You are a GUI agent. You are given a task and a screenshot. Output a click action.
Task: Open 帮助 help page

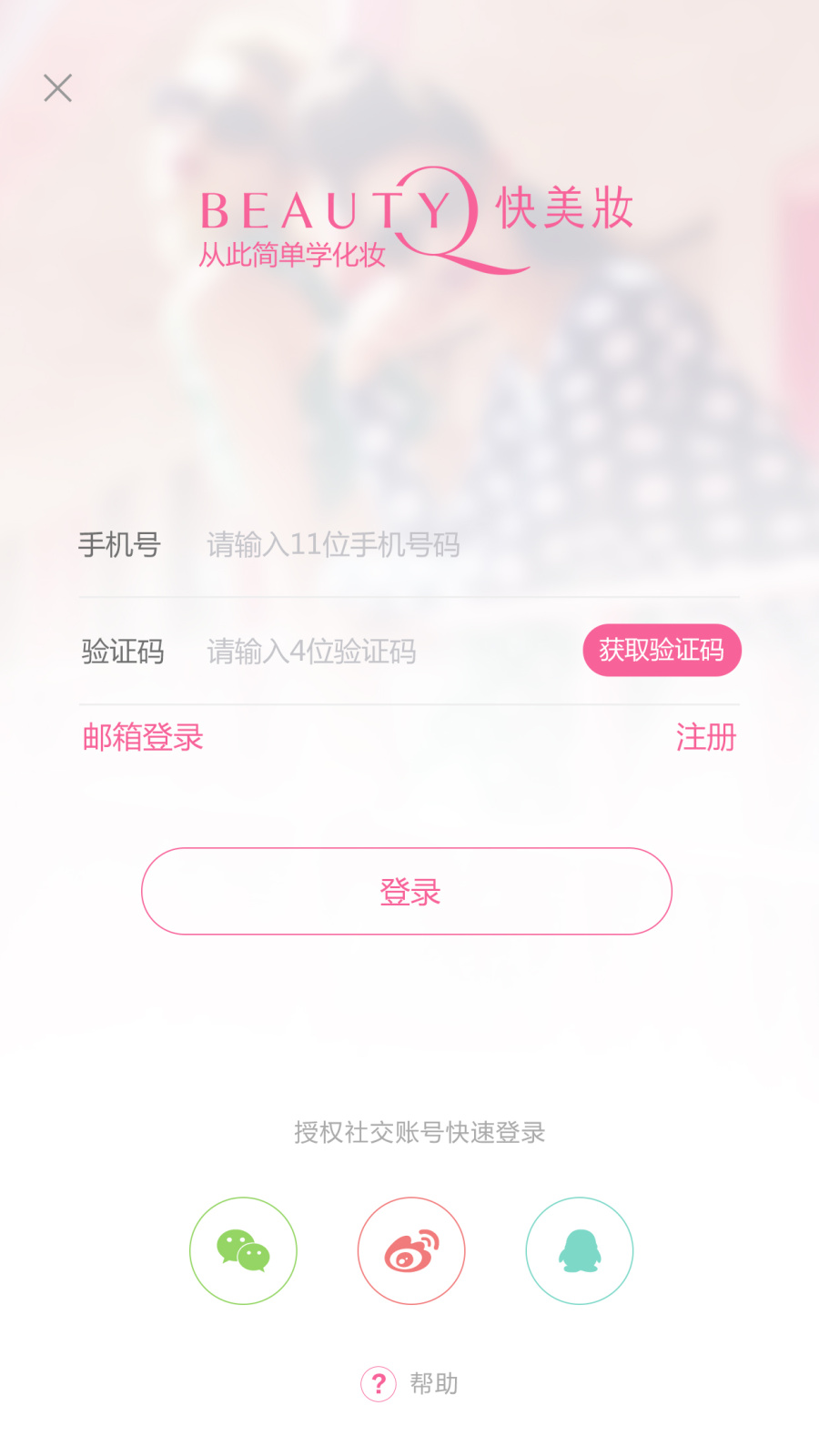[x=435, y=1384]
